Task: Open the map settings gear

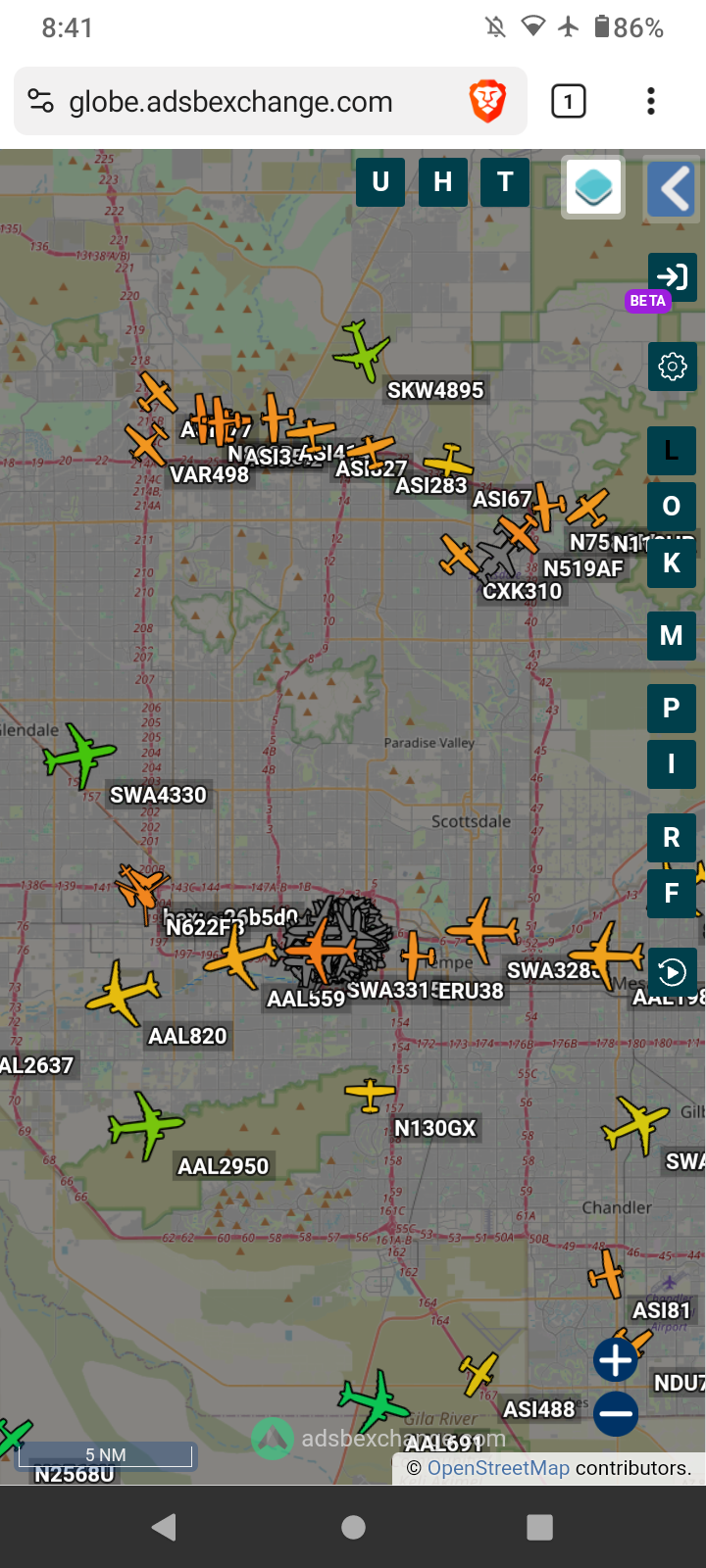Action: (x=673, y=367)
